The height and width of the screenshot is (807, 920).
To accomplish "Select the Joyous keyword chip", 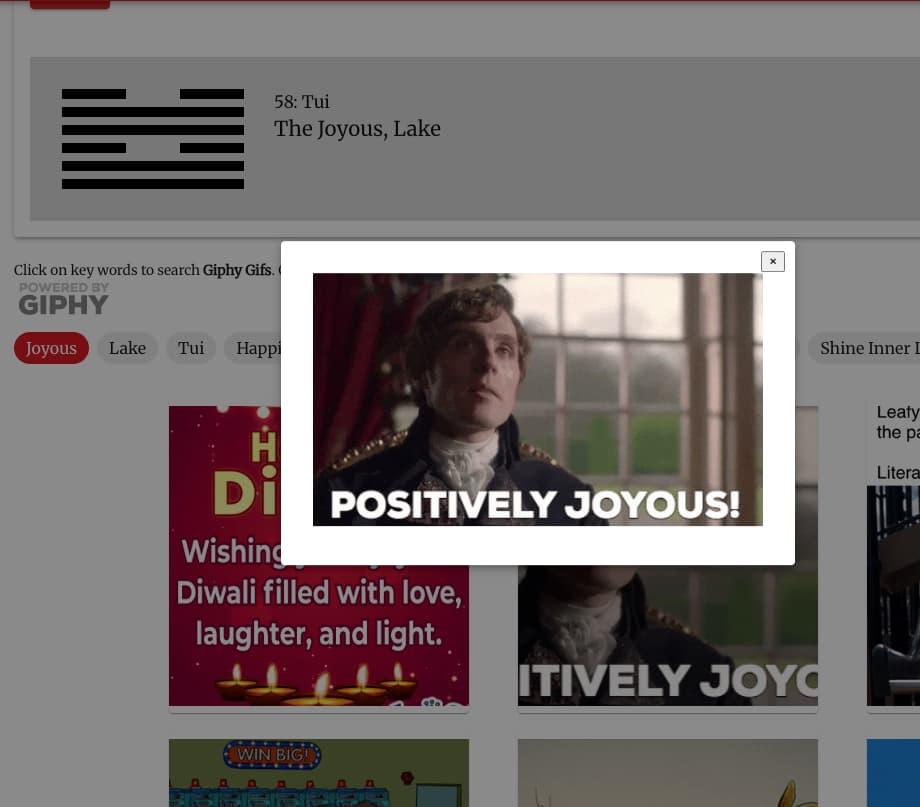I will coord(51,348).
